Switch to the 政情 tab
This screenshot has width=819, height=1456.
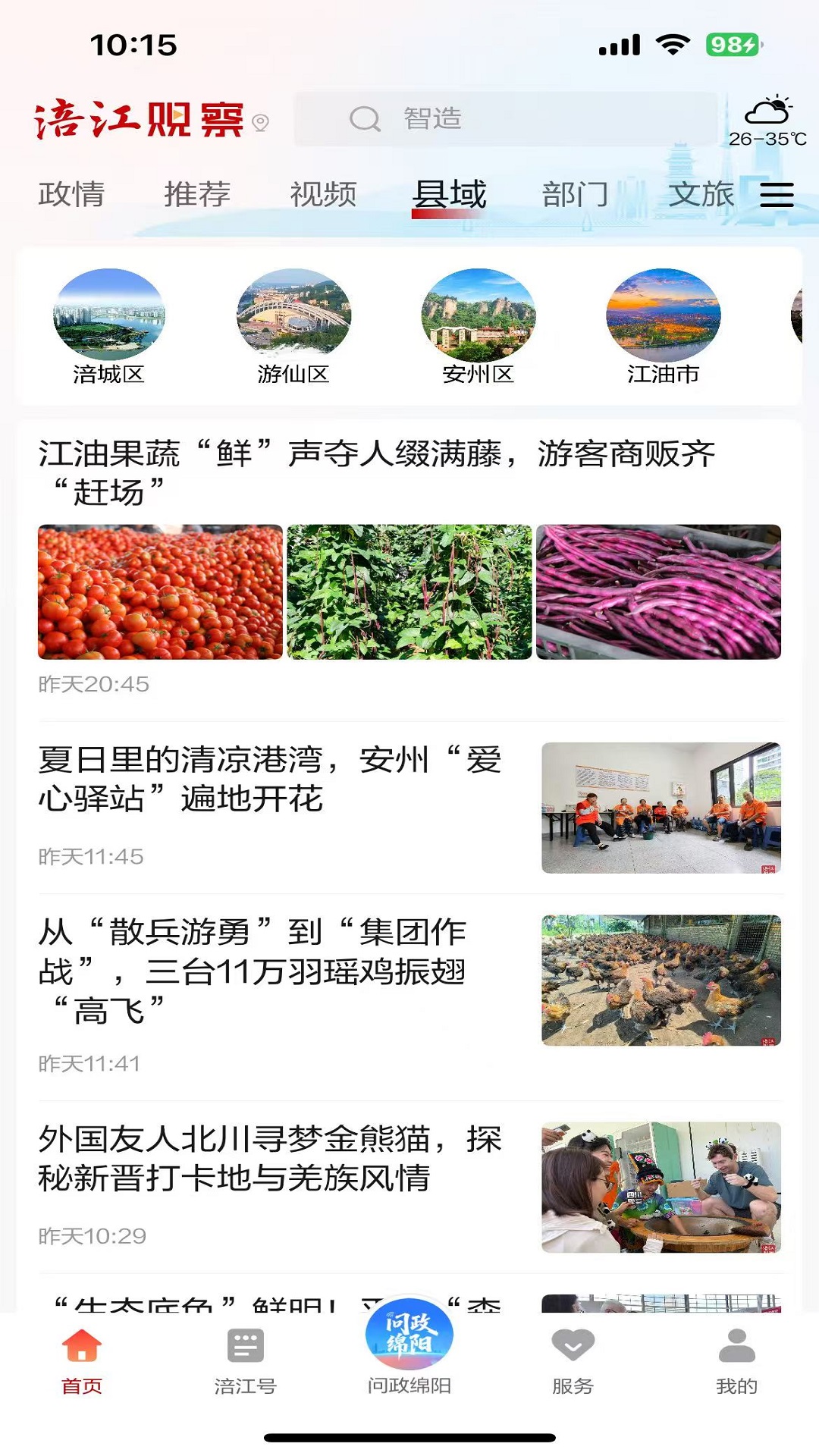71,196
